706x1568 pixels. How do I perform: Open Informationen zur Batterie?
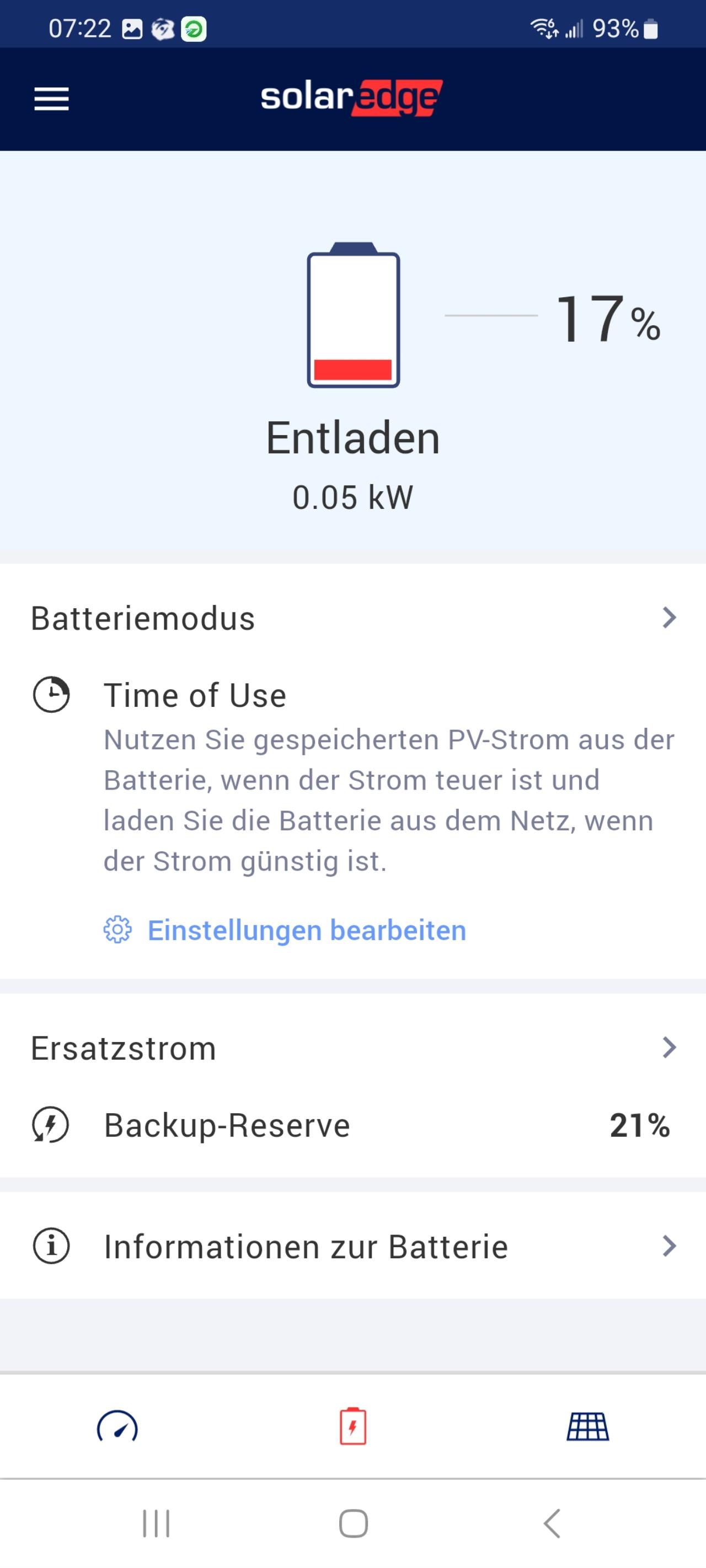[352, 1246]
